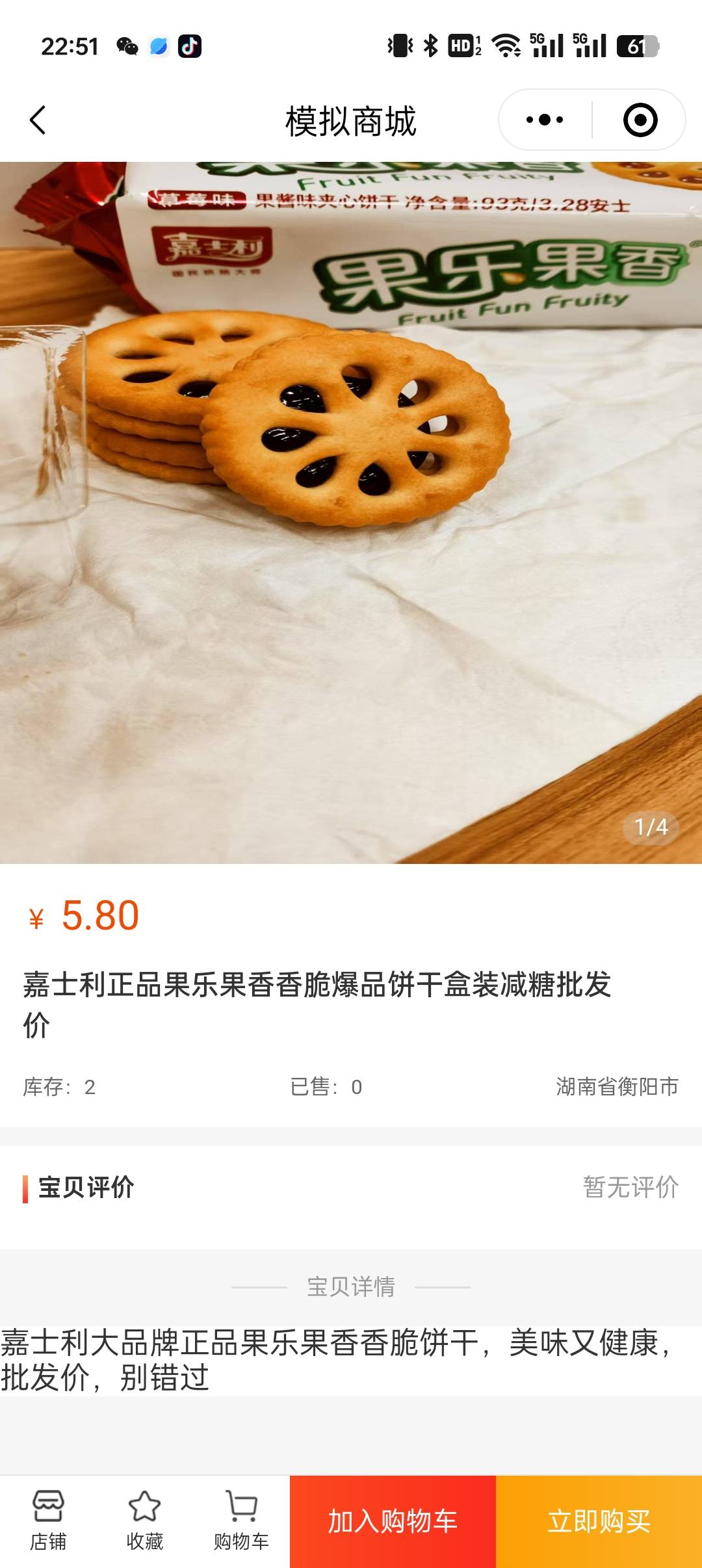
Task: Buy now with 立即购买
Action: coord(599,1521)
